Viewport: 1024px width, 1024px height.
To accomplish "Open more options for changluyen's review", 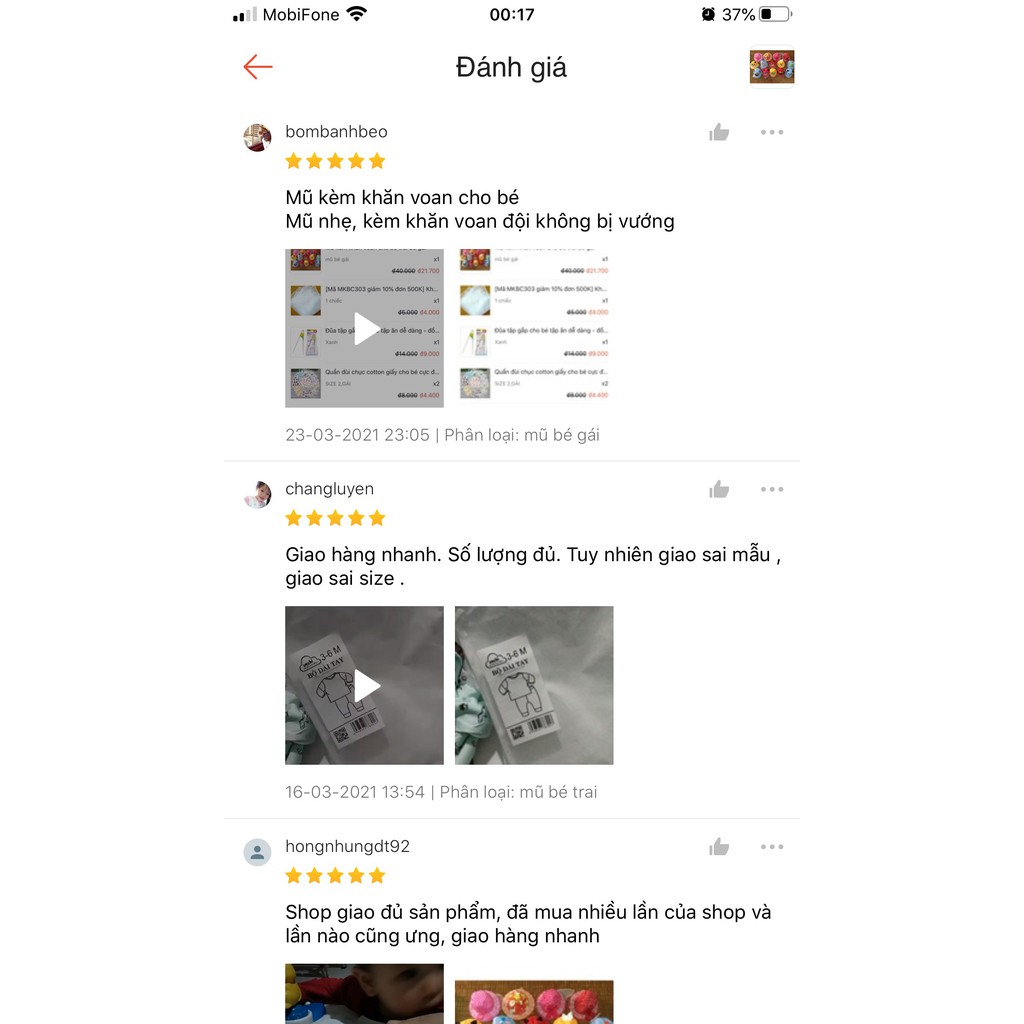I will (771, 489).
